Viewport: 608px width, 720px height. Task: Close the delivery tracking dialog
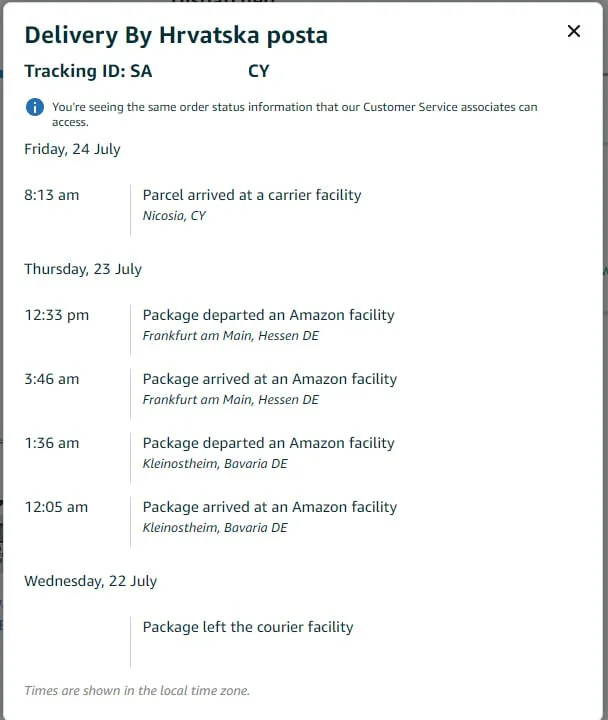(x=574, y=31)
